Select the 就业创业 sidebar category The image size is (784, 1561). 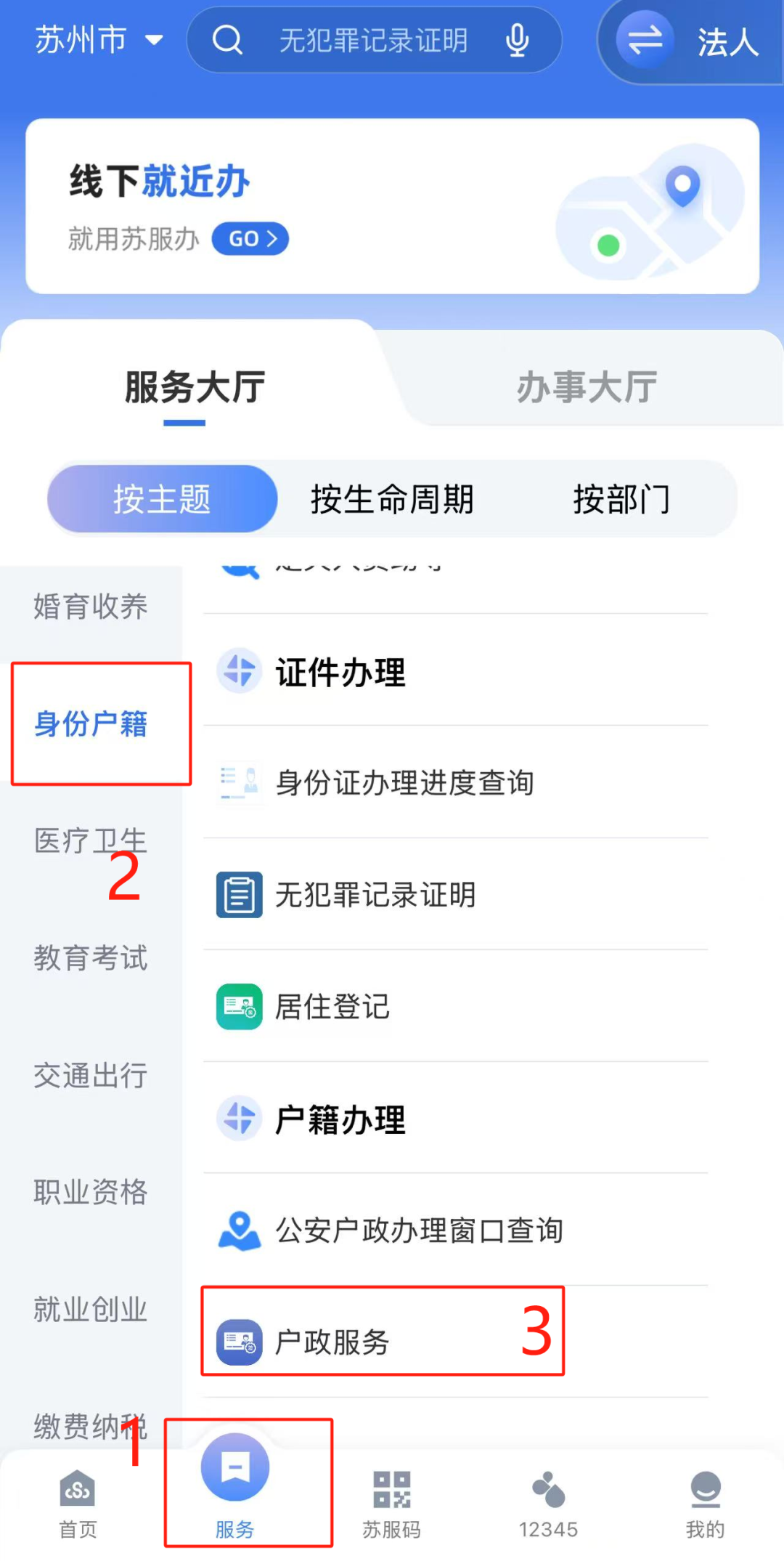click(x=90, y=1309)
